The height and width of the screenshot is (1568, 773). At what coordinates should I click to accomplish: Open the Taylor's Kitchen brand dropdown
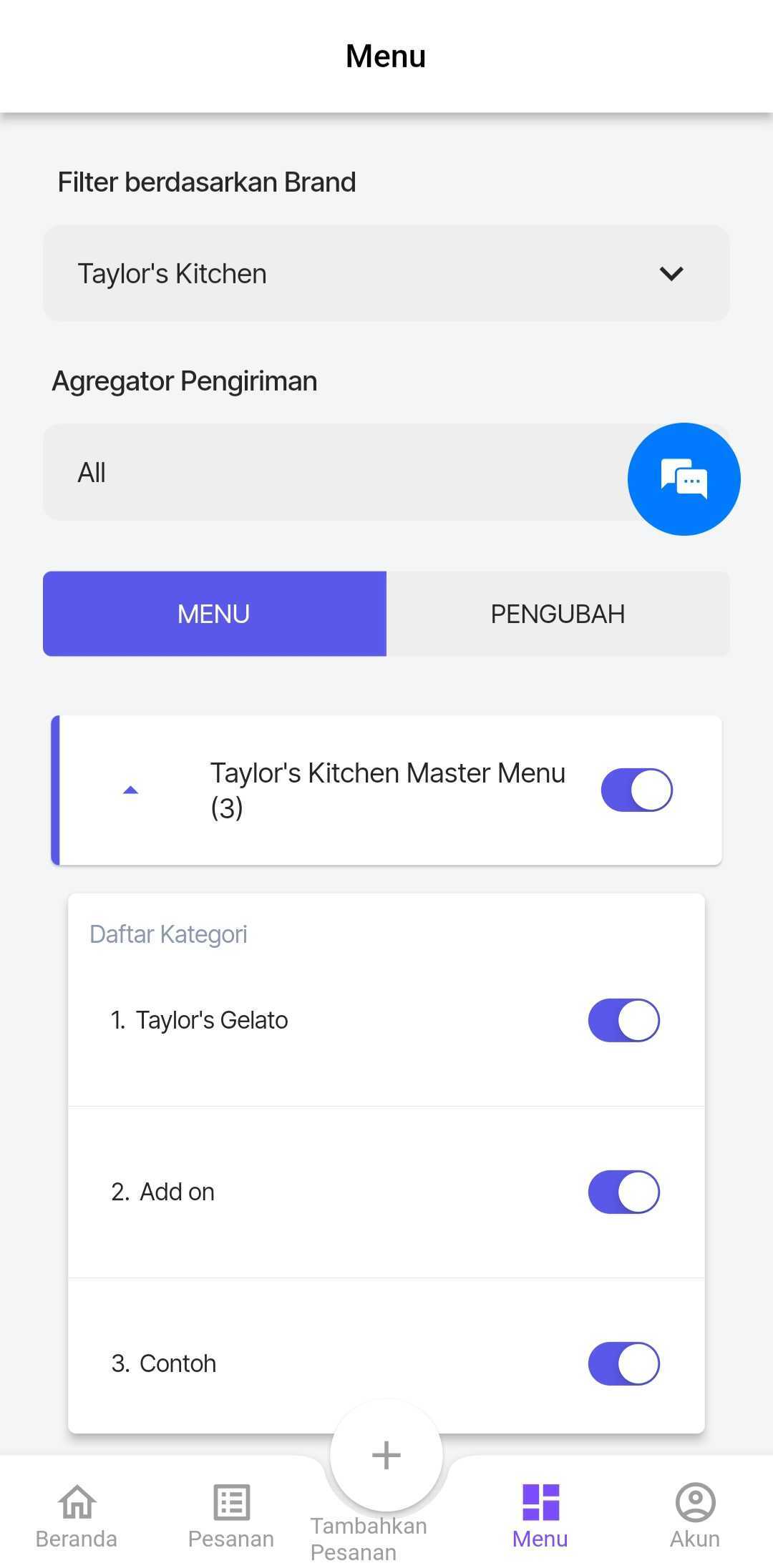(x=386, y=273)
